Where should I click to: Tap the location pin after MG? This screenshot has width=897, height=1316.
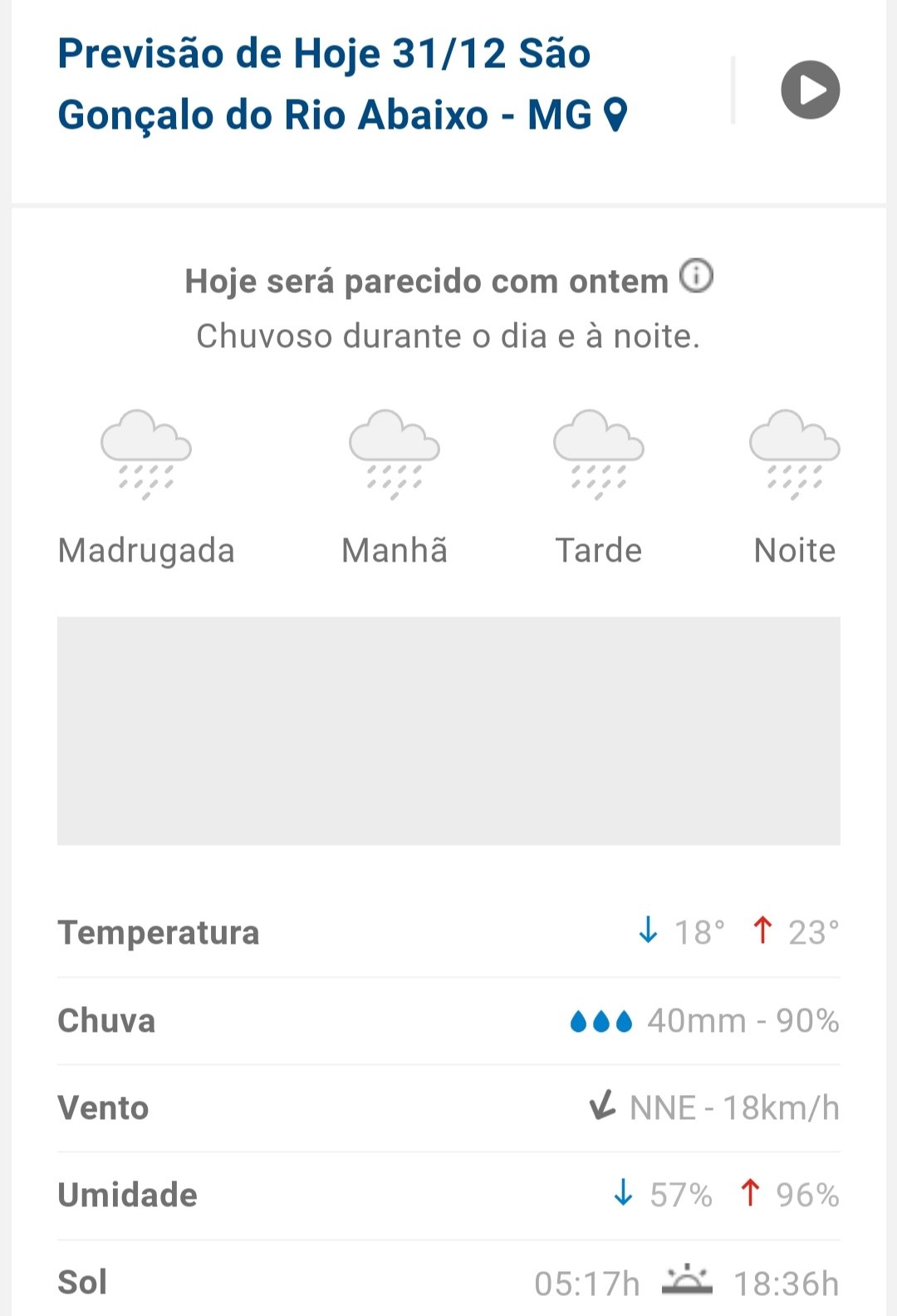(x=615, y=115)
